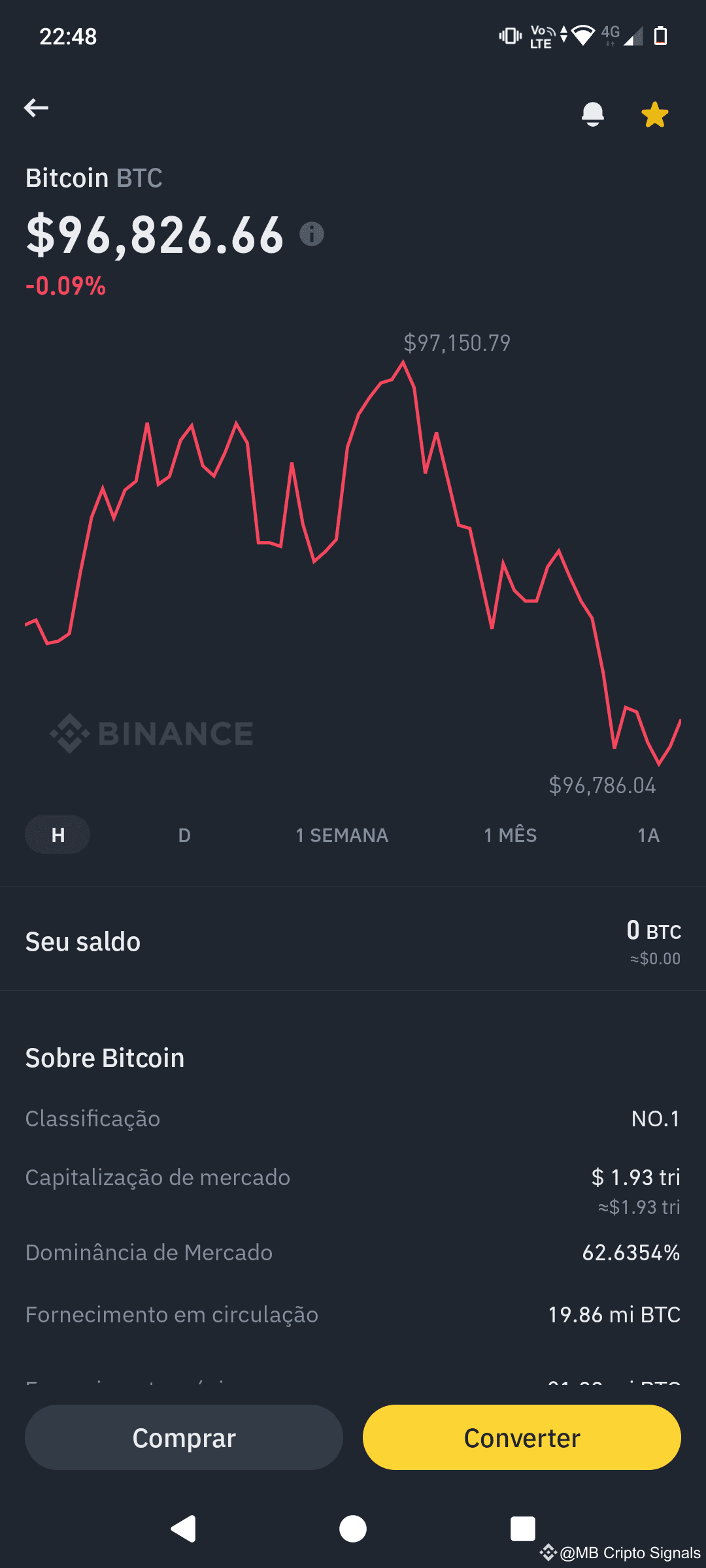Switch chart to 1 SEMANA
Viewport: 706px width, 1568px height.
point(342,835)
